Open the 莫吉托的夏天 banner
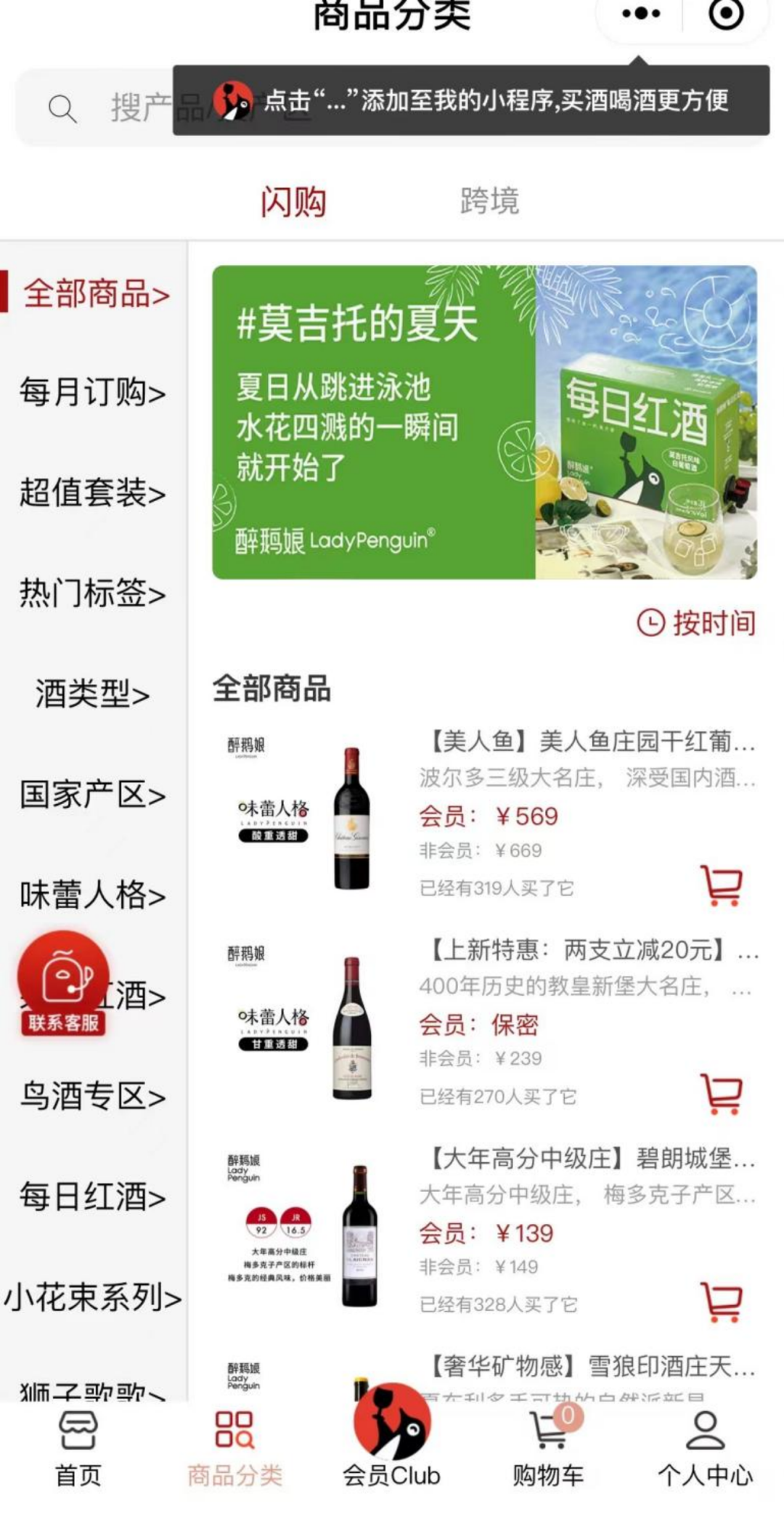The width and height of the screenshot is (784, 1518). click(x=484, y=422)
